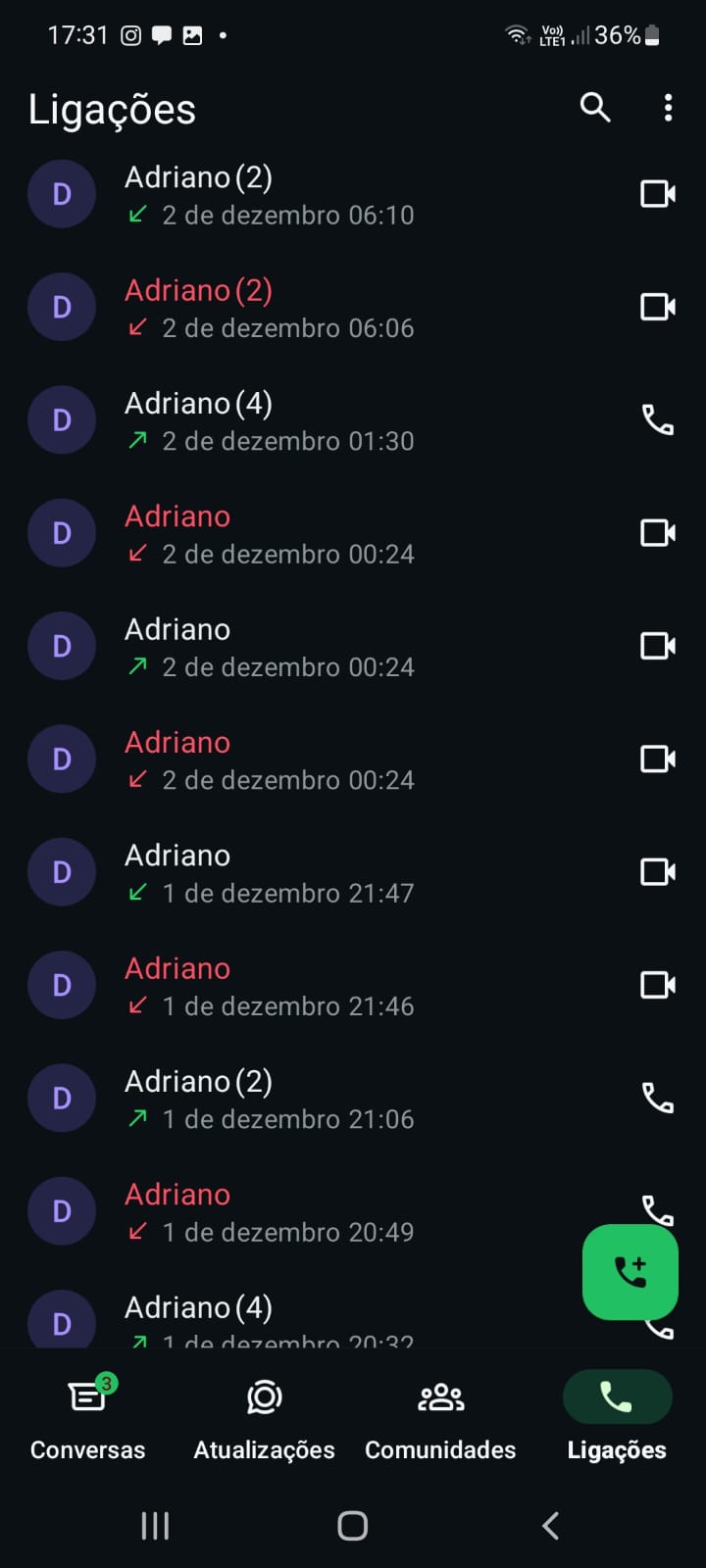The image size is (706, 1568).
Task: Select the Ligações tab
Action: tap(617, 1418)
